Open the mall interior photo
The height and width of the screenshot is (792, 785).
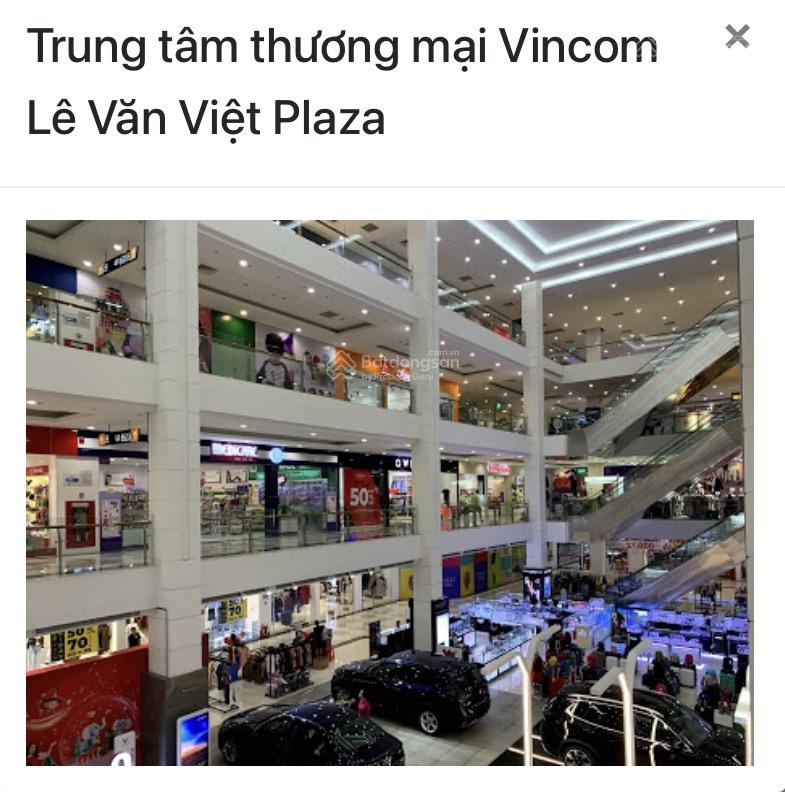click(x=389, y=492)
